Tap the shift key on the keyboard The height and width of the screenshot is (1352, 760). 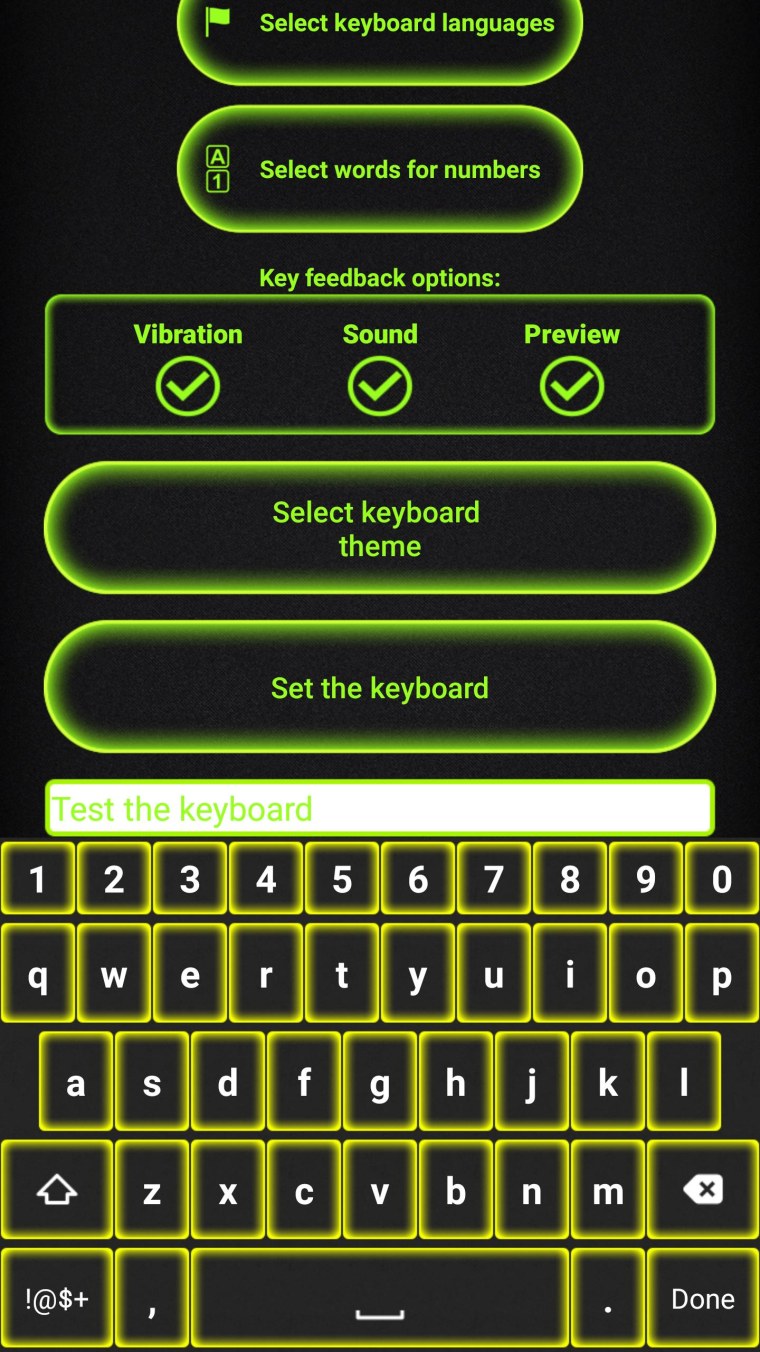tap(57, 1190)
